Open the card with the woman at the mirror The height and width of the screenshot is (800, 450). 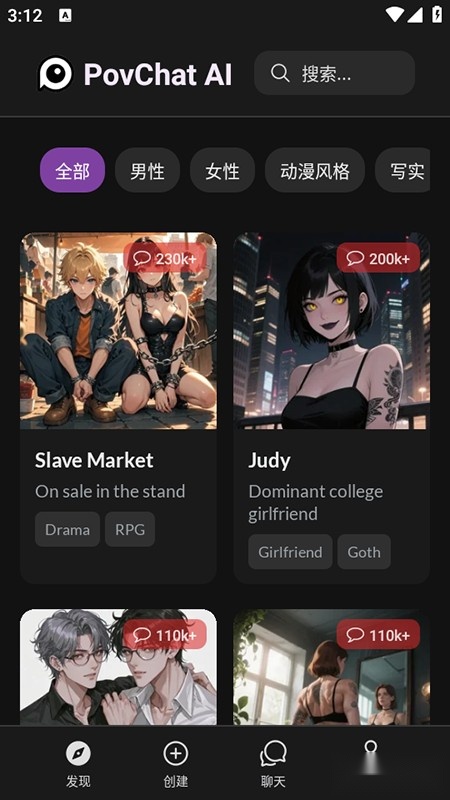[332, 667]
